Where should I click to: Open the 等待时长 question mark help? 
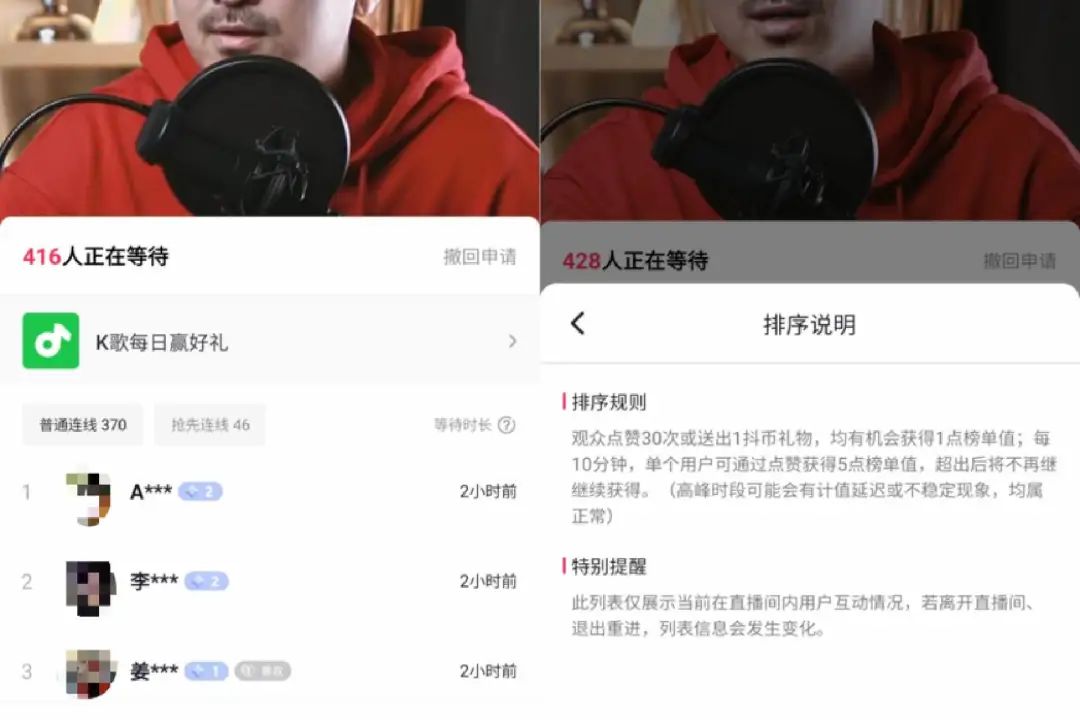[x=506, y=425]
